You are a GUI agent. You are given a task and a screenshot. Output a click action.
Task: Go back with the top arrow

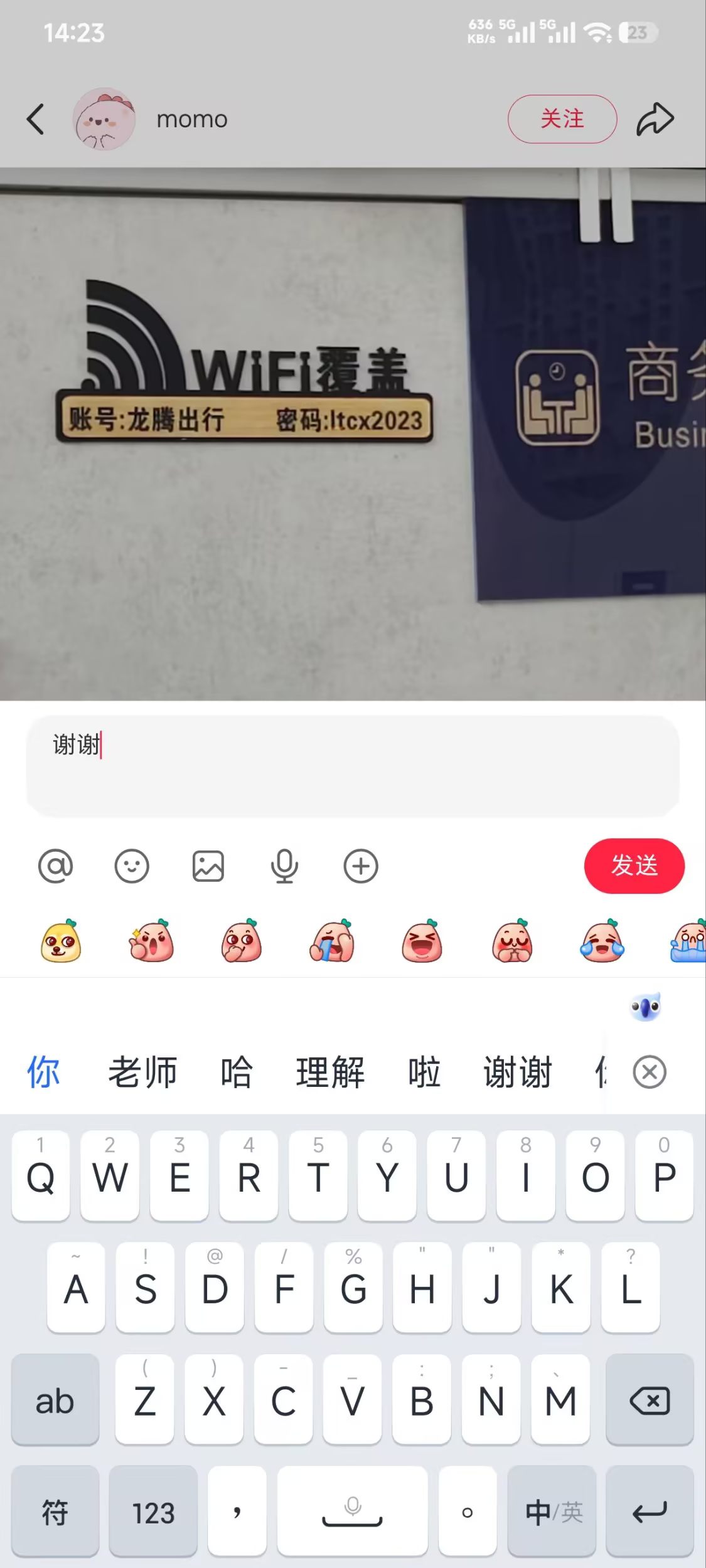(36, 119)
